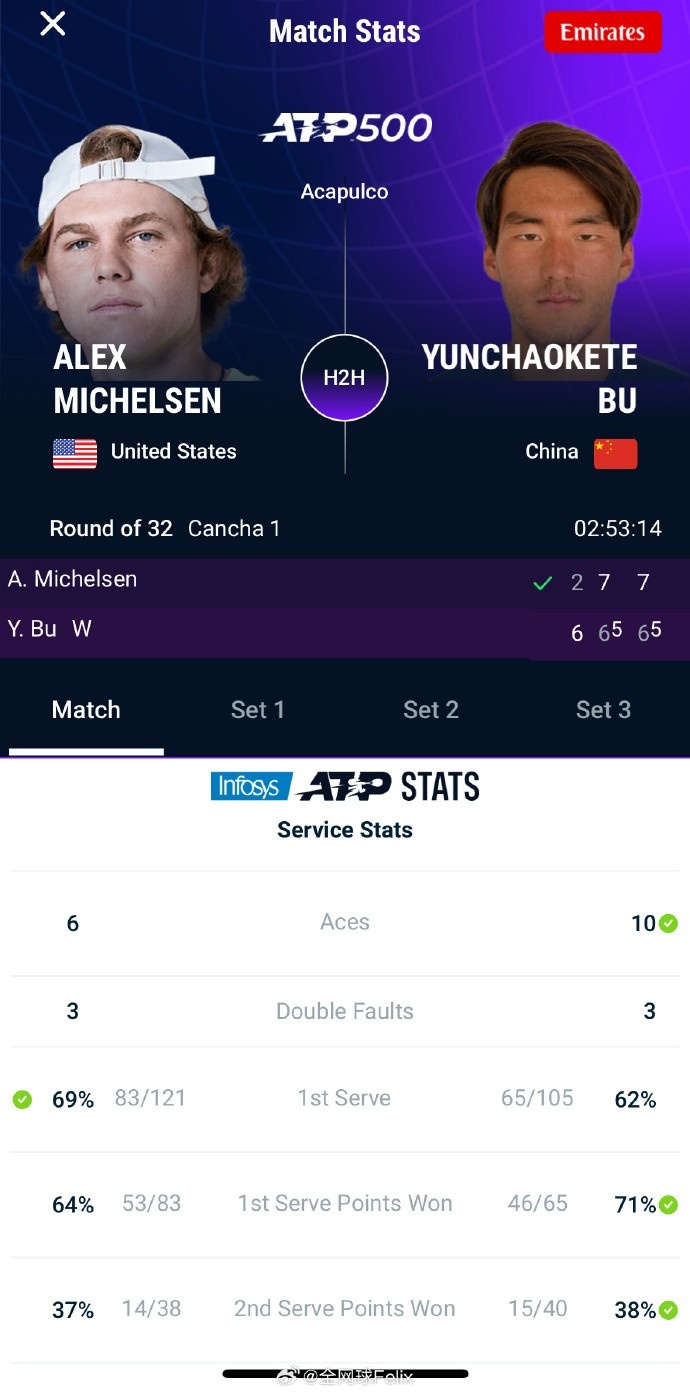Switch to the Set 1 tab

point(258,710)
